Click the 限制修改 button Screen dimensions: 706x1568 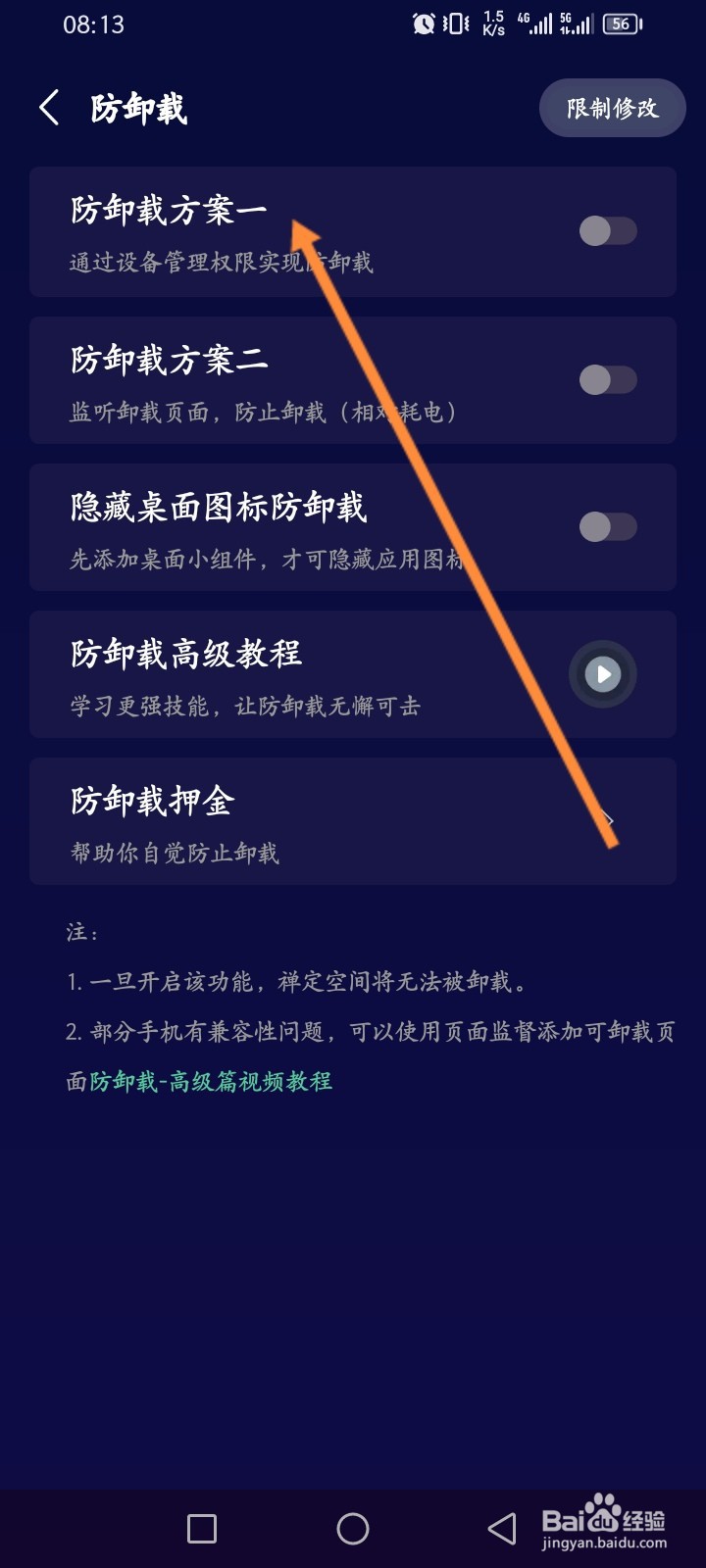pyautogui.click(x=613, y=108)
